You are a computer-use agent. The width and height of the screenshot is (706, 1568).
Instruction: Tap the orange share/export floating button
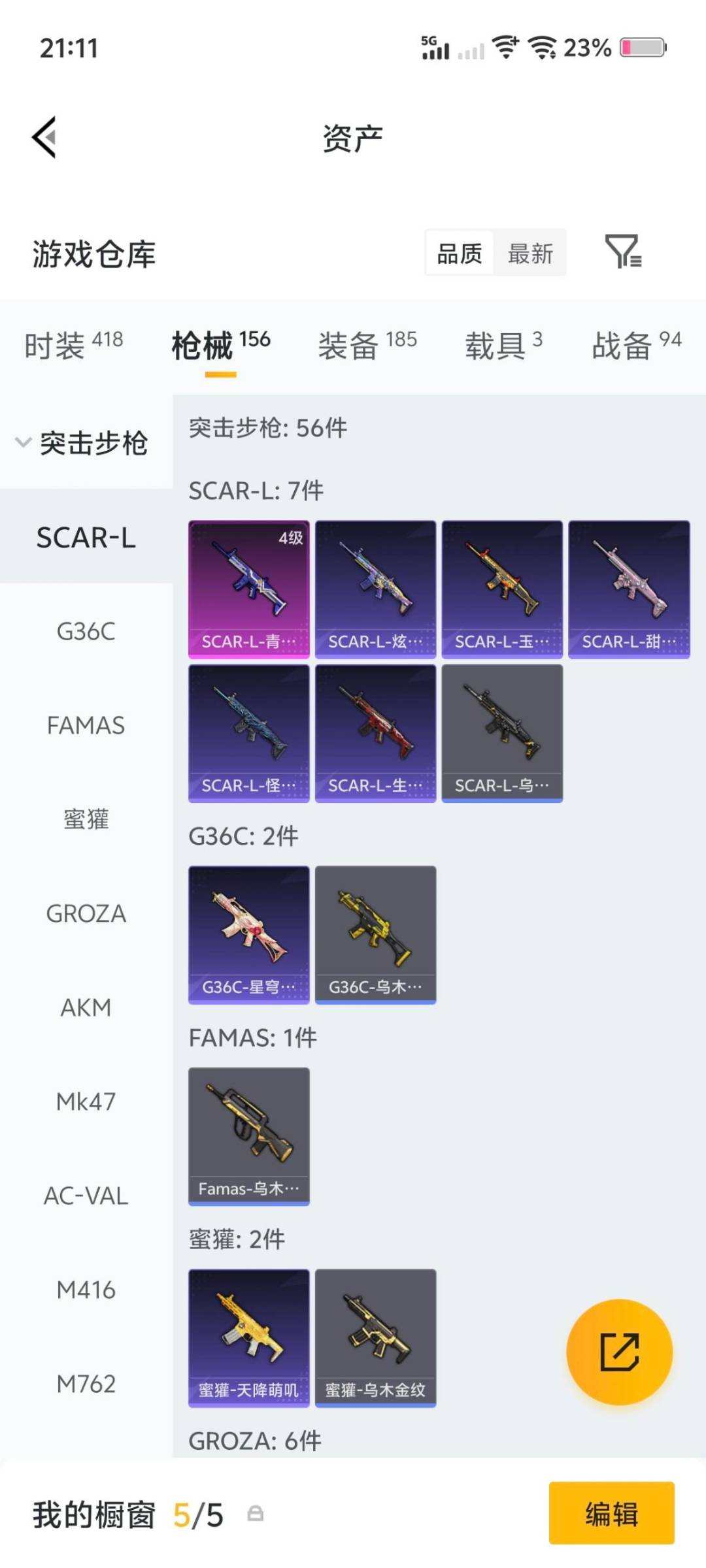pyautogui.click(x=618, y=1352)
